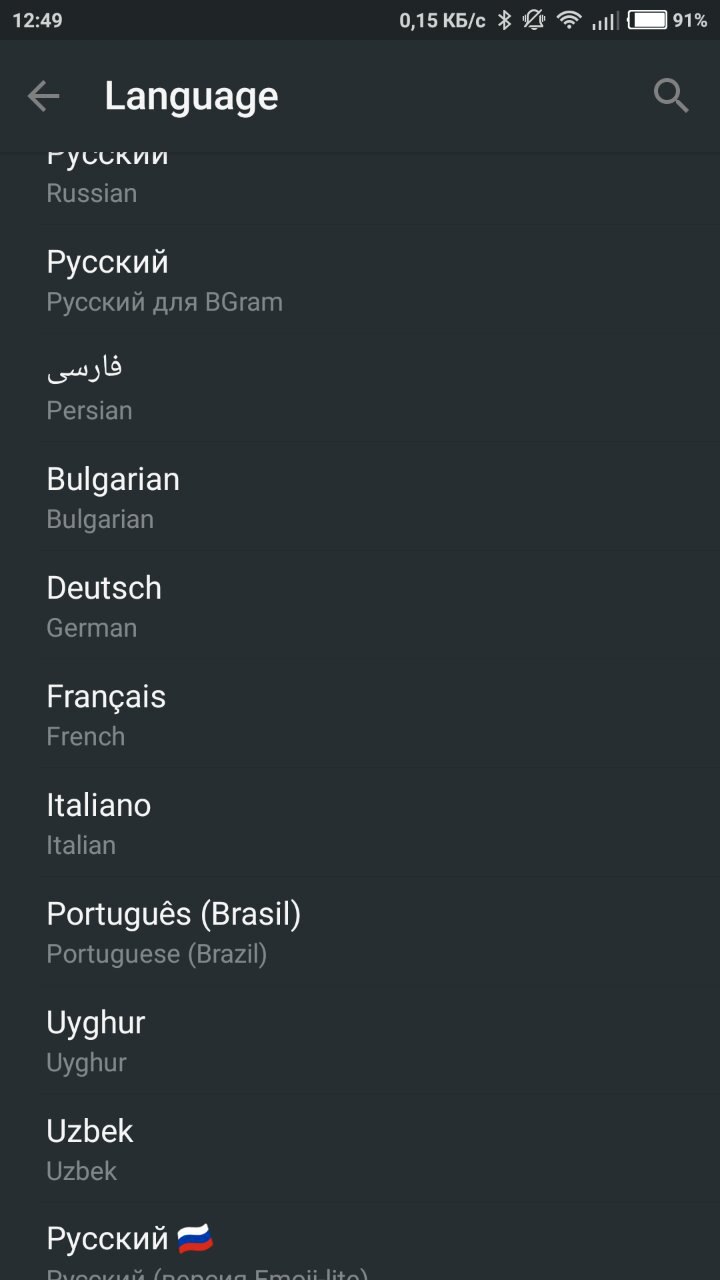Select Русский with the flag emoji

pos(360,1242)
